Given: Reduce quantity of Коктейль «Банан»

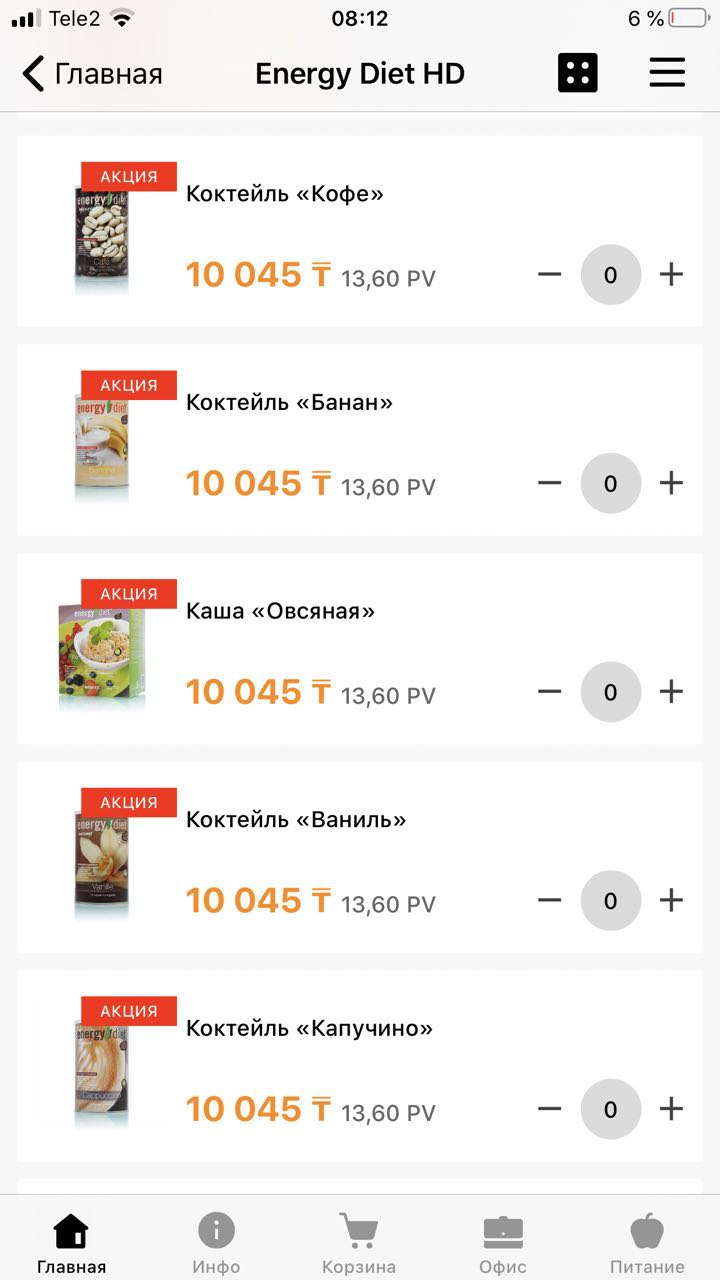Looking at the screenshot, I should 549,483.
